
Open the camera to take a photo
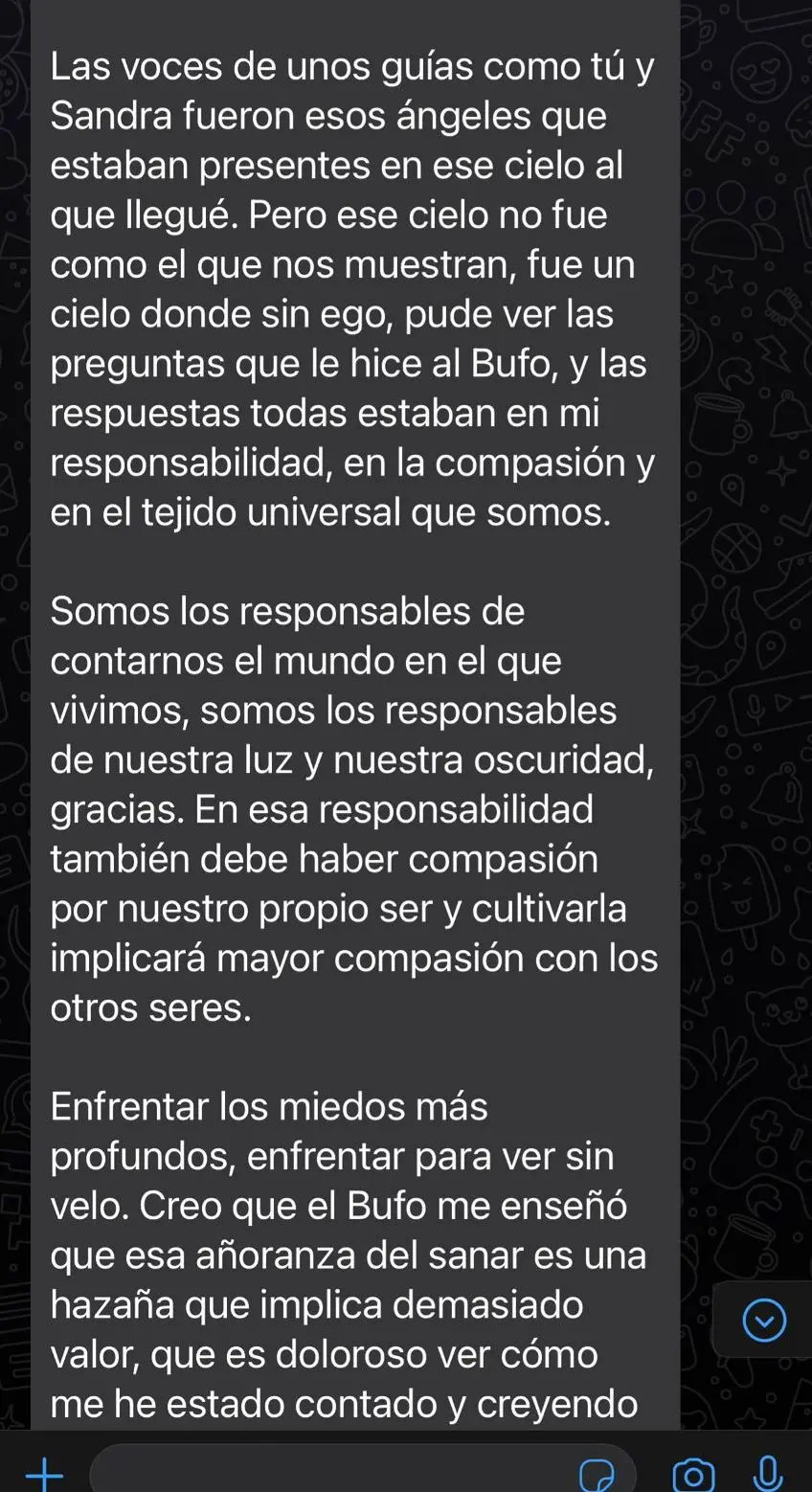pos(693,1473)
